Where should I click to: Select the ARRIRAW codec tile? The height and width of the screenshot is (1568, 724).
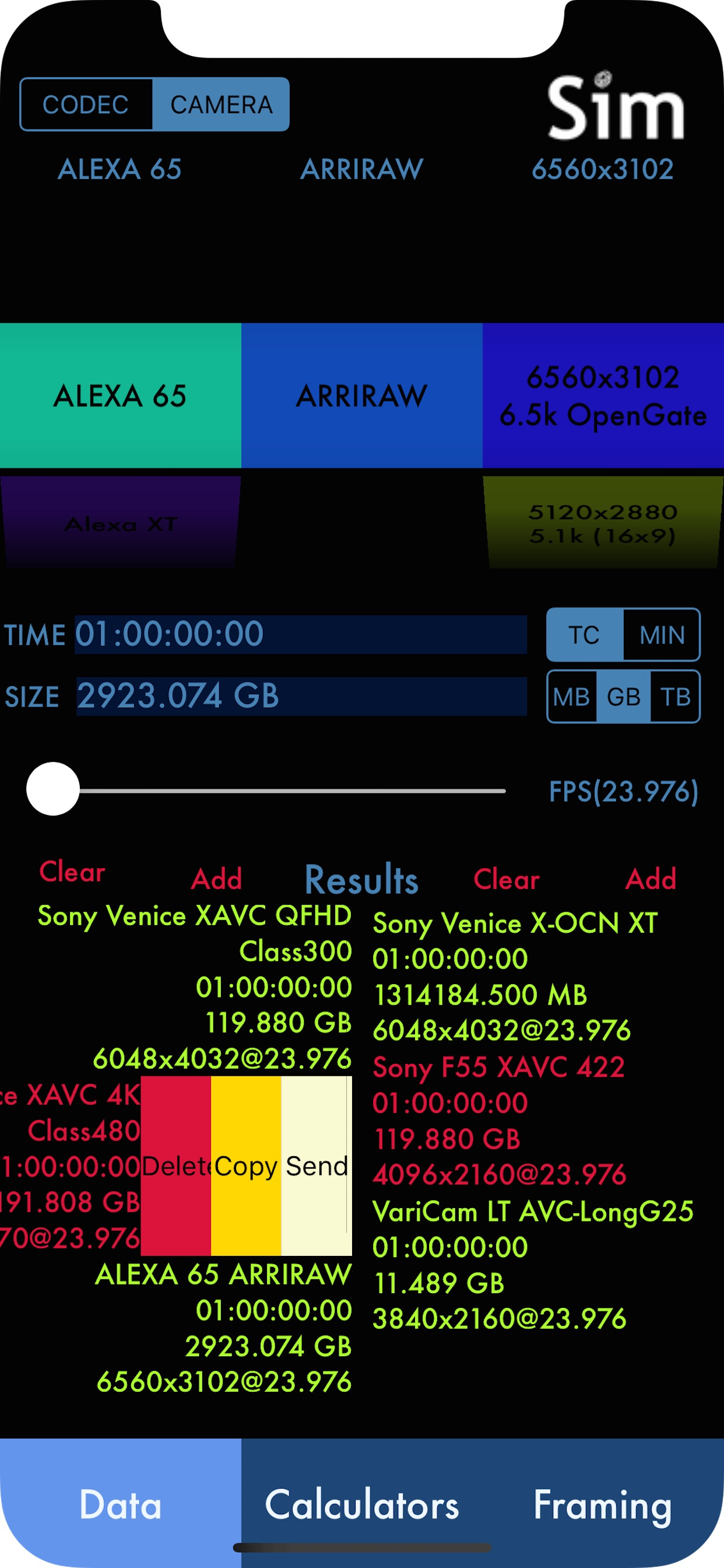361,395
